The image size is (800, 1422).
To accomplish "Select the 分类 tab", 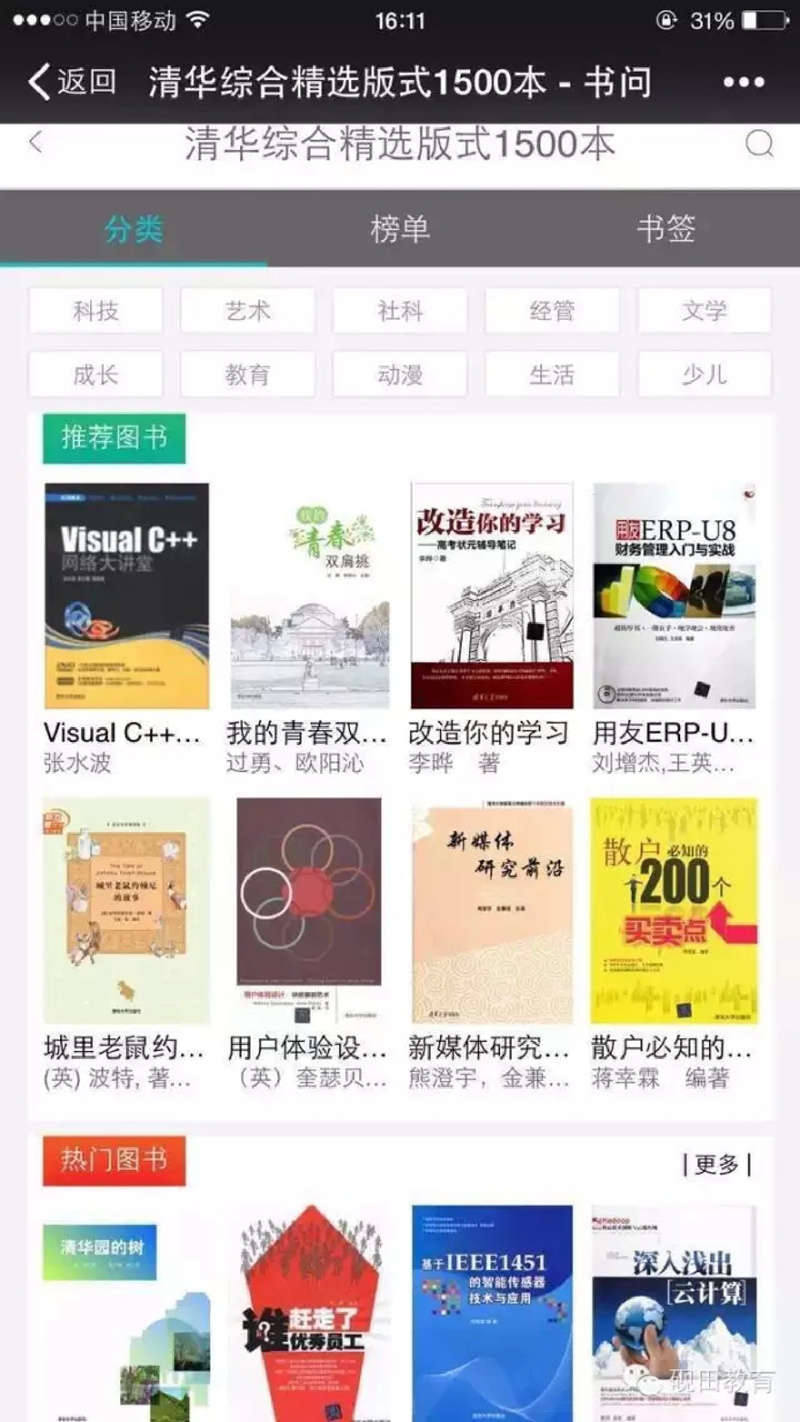I will tap(133, 229).
